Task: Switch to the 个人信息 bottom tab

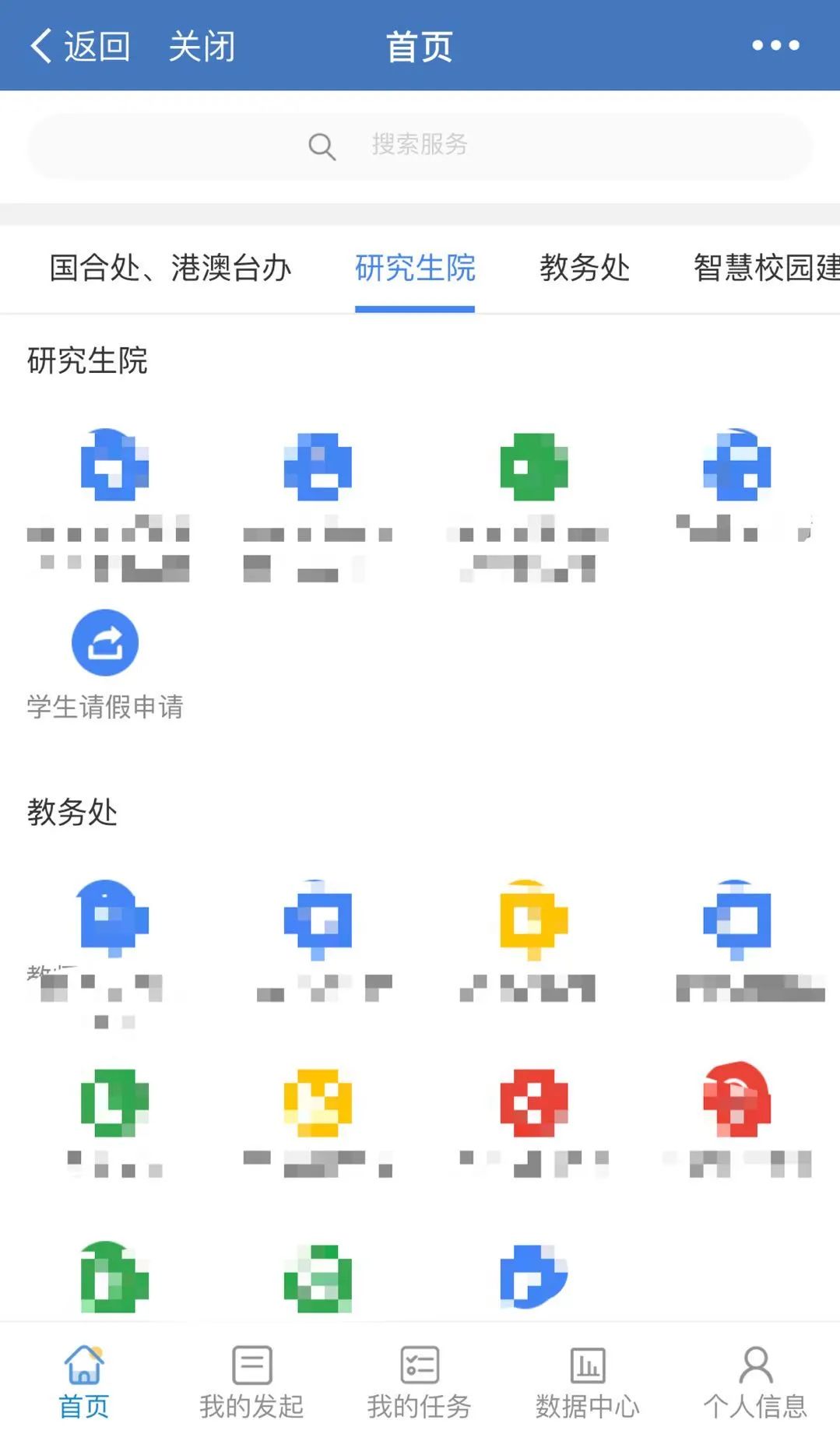Action: 755,1383
